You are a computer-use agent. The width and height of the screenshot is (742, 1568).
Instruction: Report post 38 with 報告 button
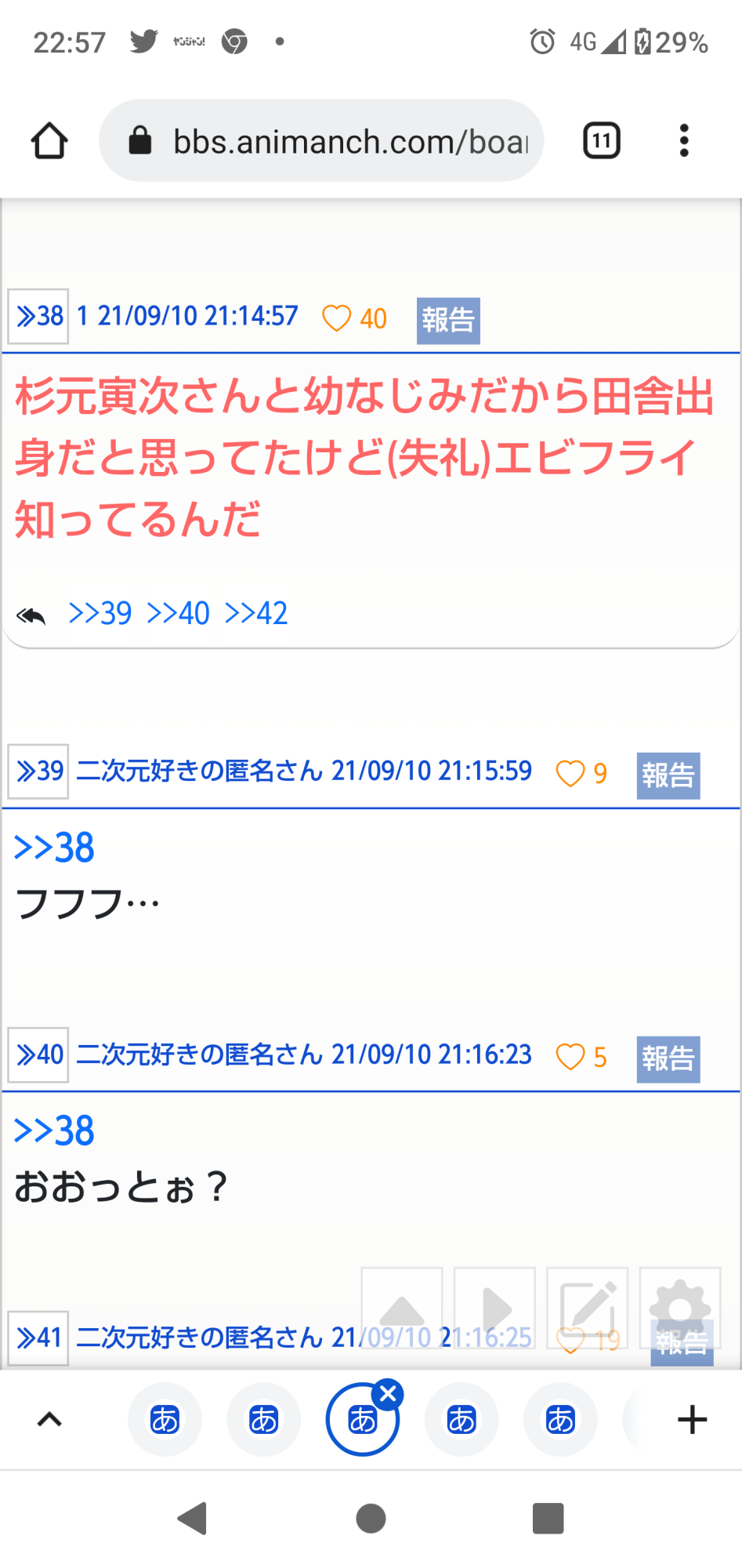click(448, 321)
